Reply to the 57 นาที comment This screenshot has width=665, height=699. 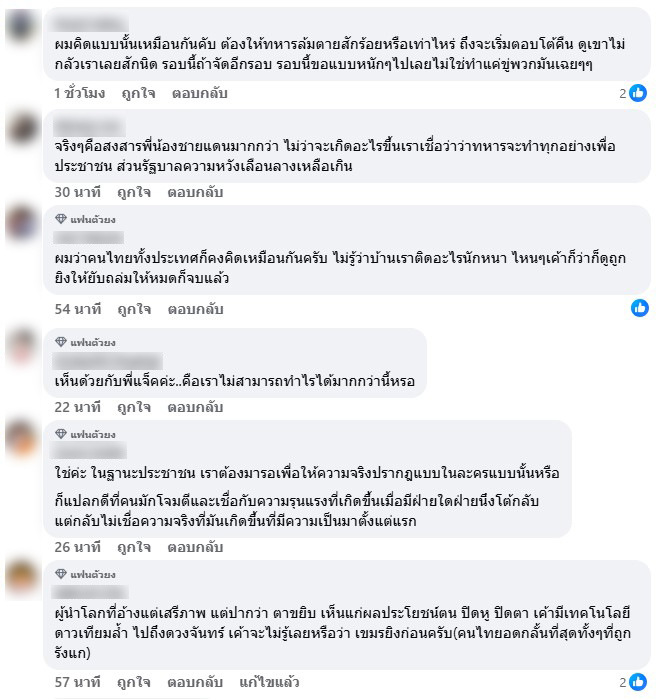(x=194, y=682)
